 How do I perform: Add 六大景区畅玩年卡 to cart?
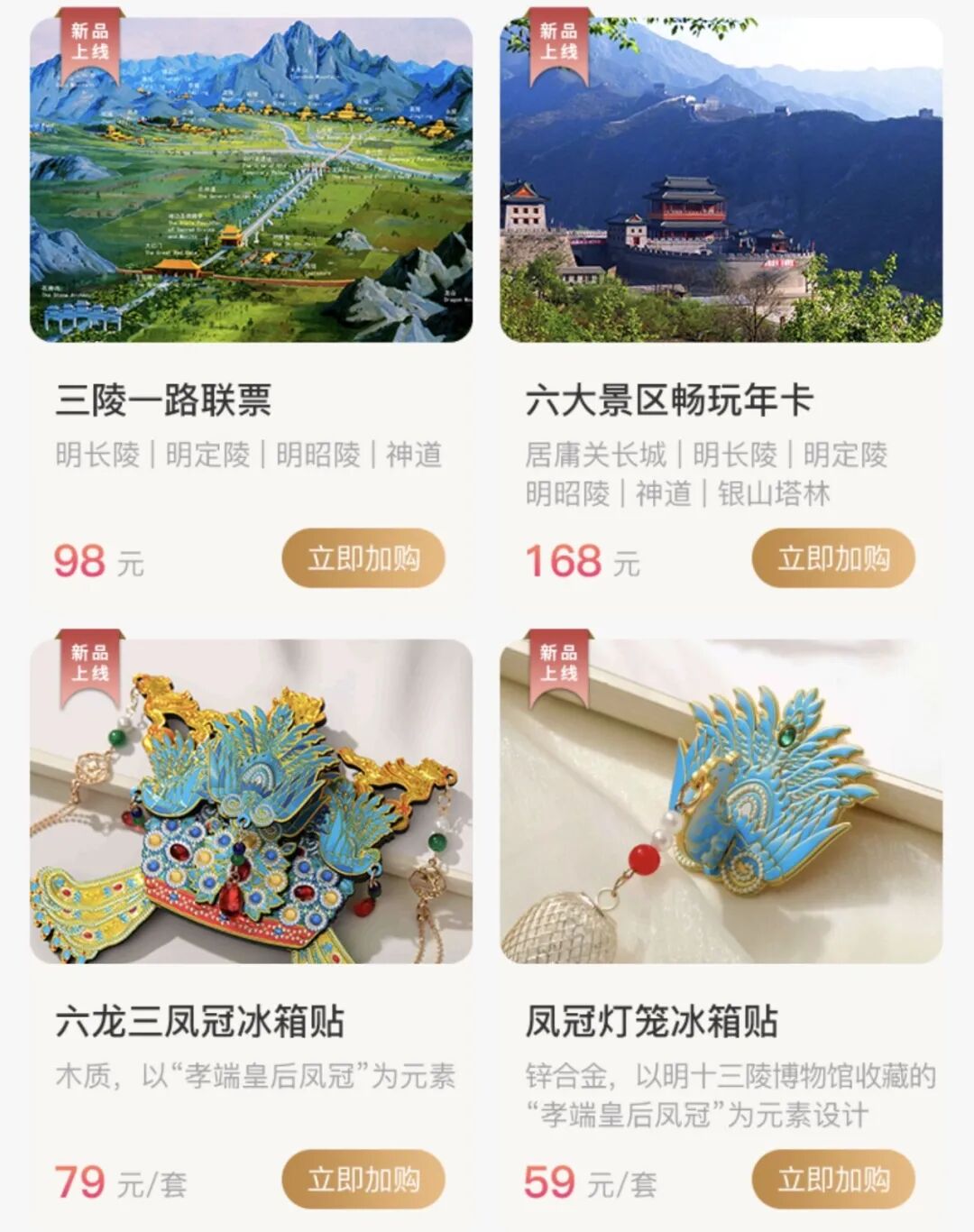tap(833, 558)
